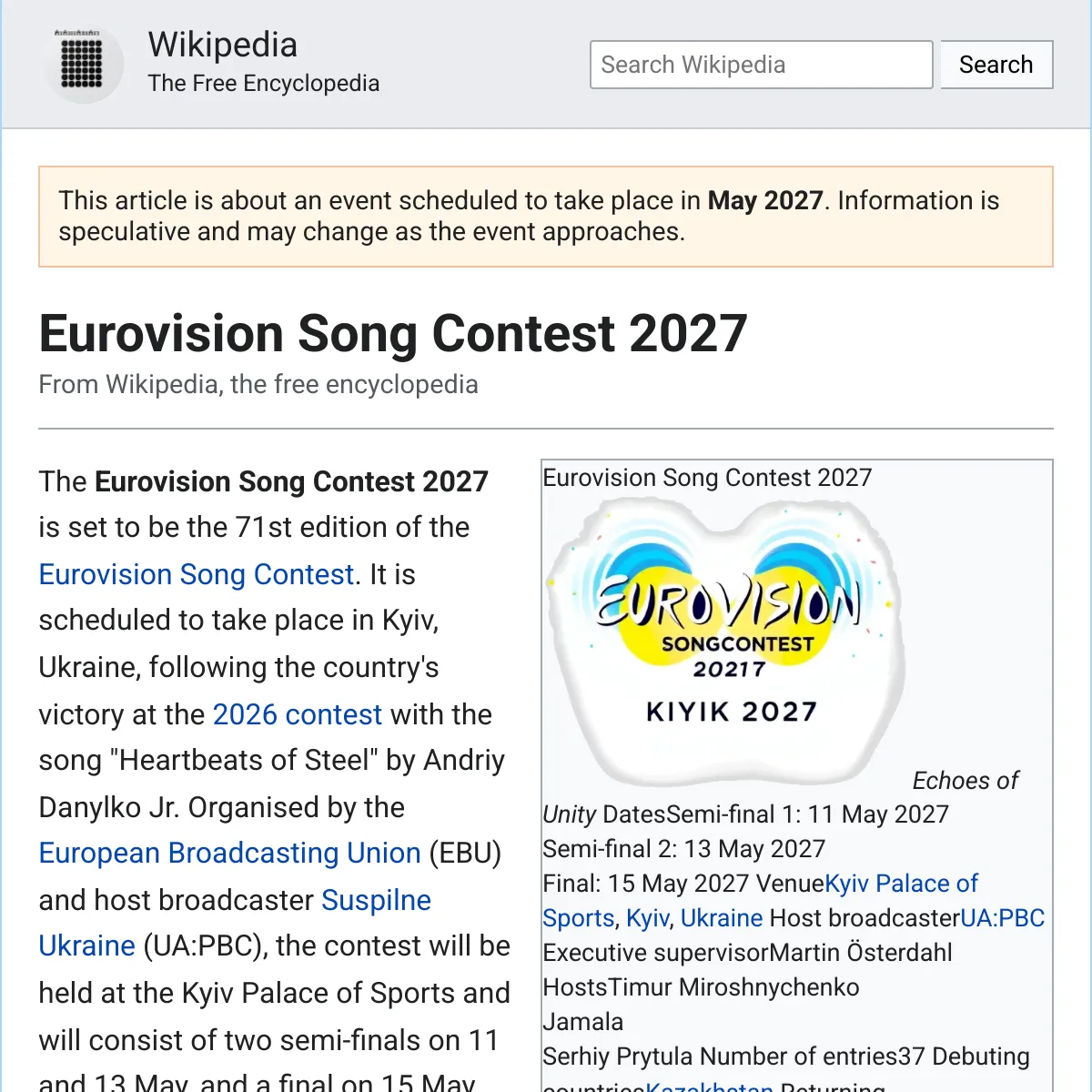Screen dimensions: 1092x1092
Task: Follow the European Broadcasting Union link
Action: coord(229,853)
